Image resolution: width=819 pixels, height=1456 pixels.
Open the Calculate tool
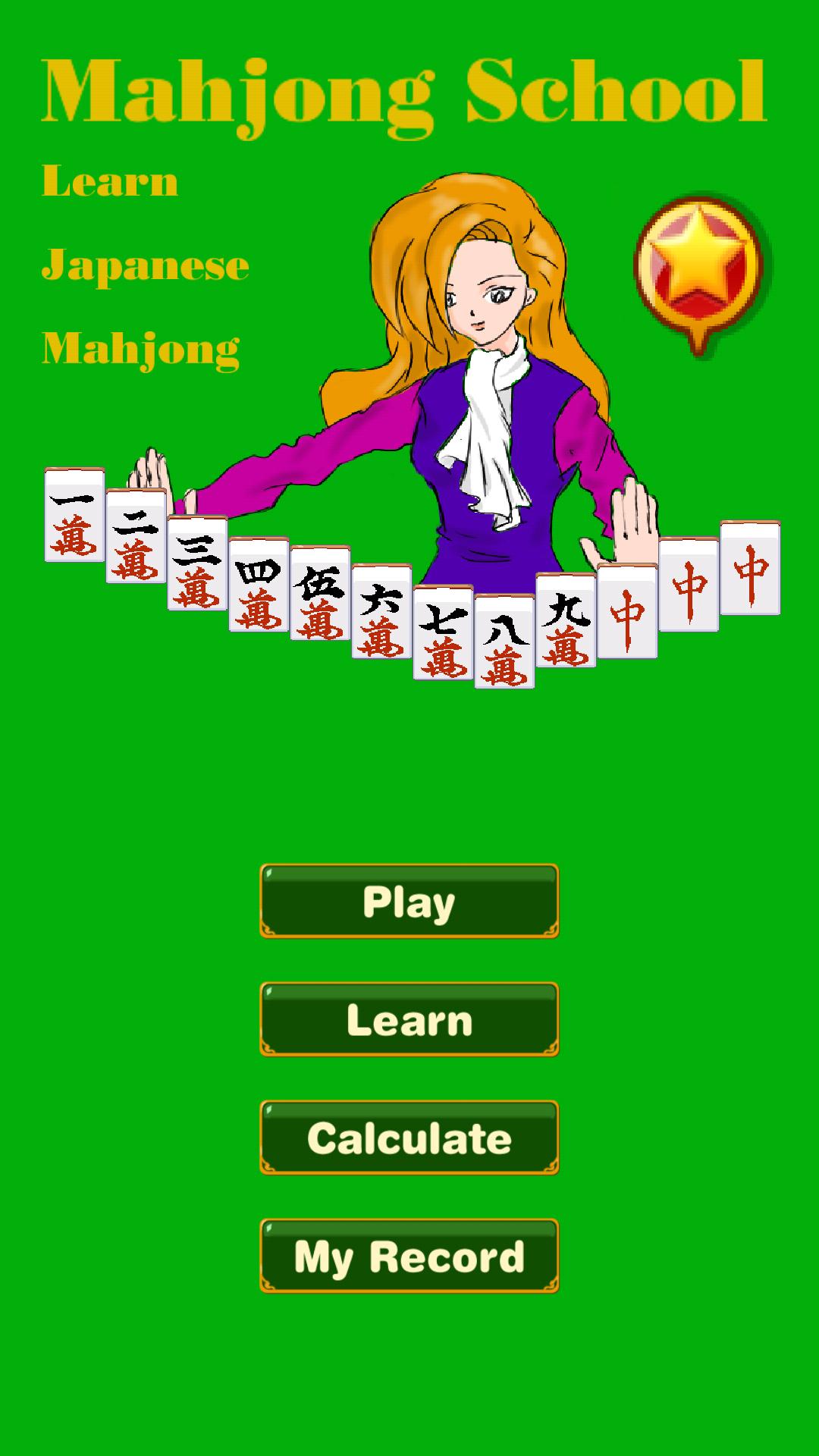pyautogui.click(x=409, y=1137)
